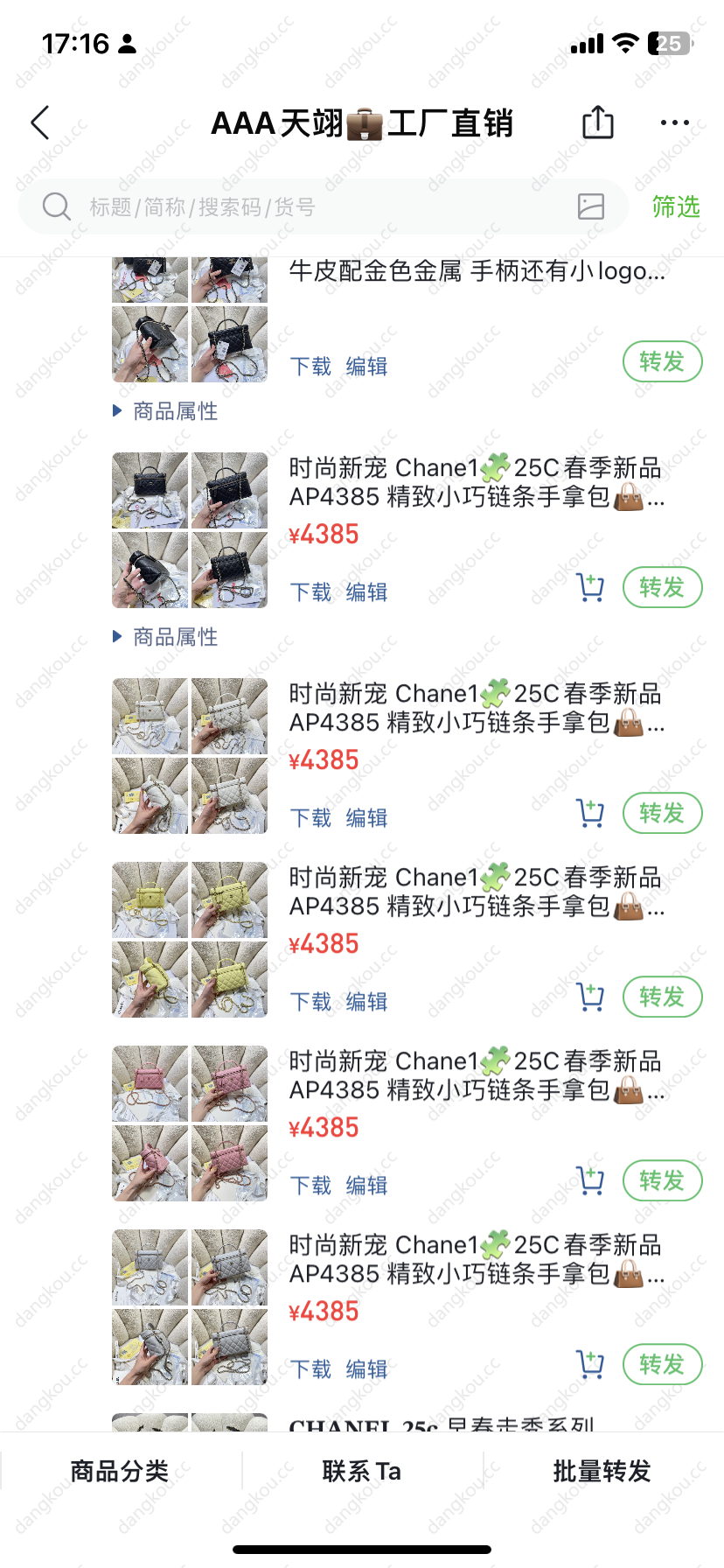This screenshot has height=1568, width=724.
Task: Edit the yellow handbag listing
Action: pos(366,1001)
